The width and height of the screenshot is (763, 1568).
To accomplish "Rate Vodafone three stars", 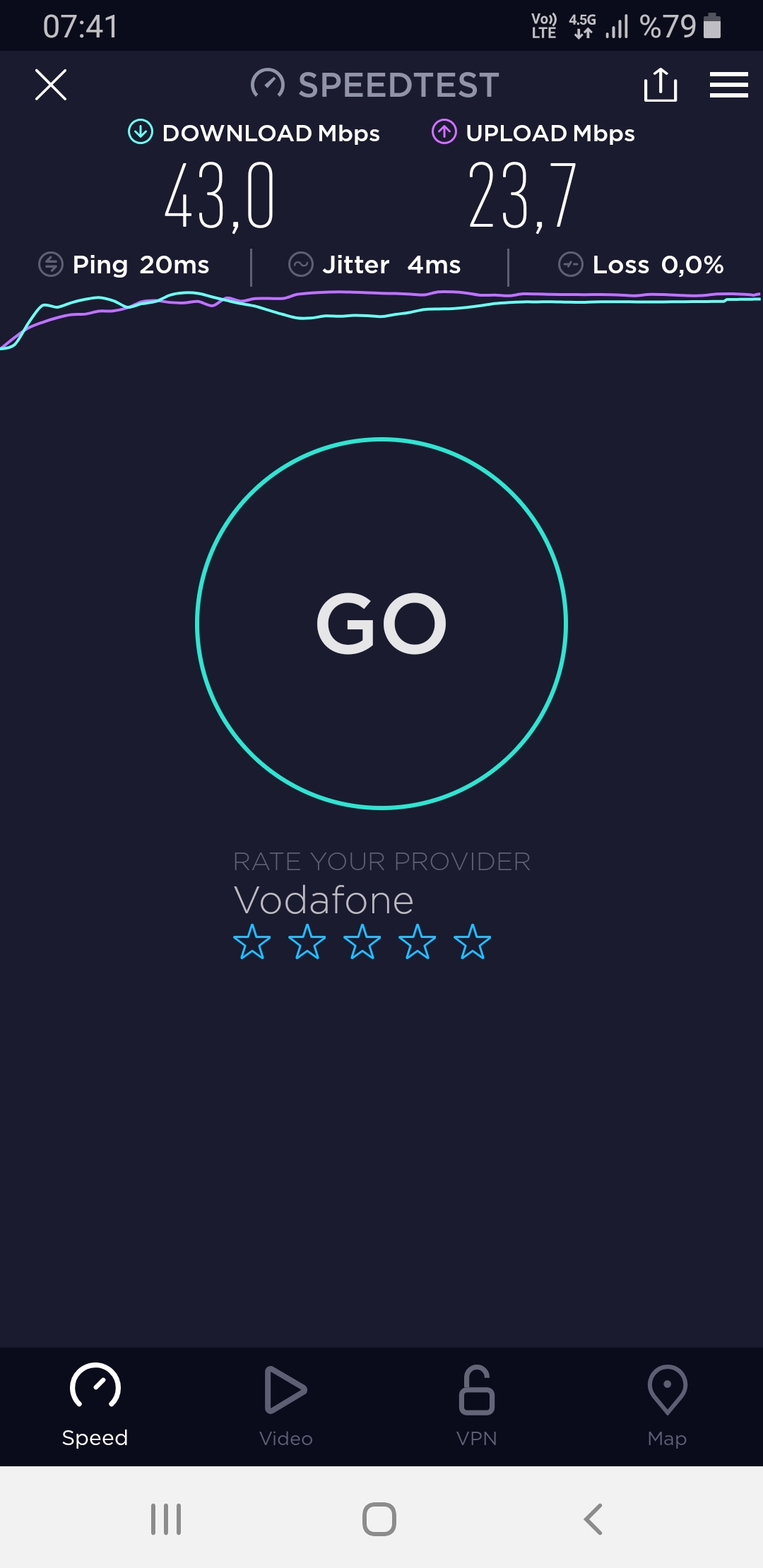I will 362,942.
